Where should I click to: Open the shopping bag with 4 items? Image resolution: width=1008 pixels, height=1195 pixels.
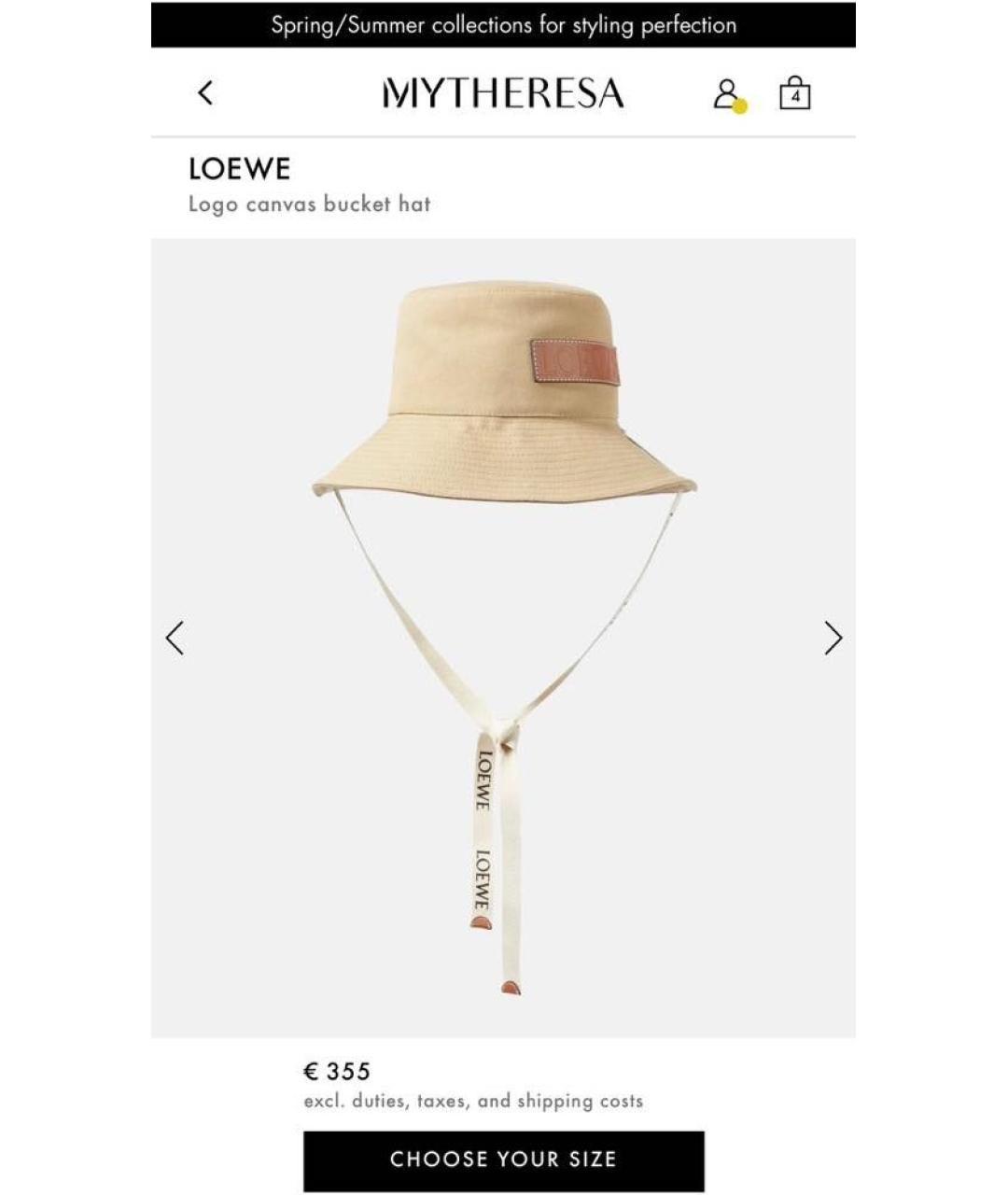click(x=794, y=92)
